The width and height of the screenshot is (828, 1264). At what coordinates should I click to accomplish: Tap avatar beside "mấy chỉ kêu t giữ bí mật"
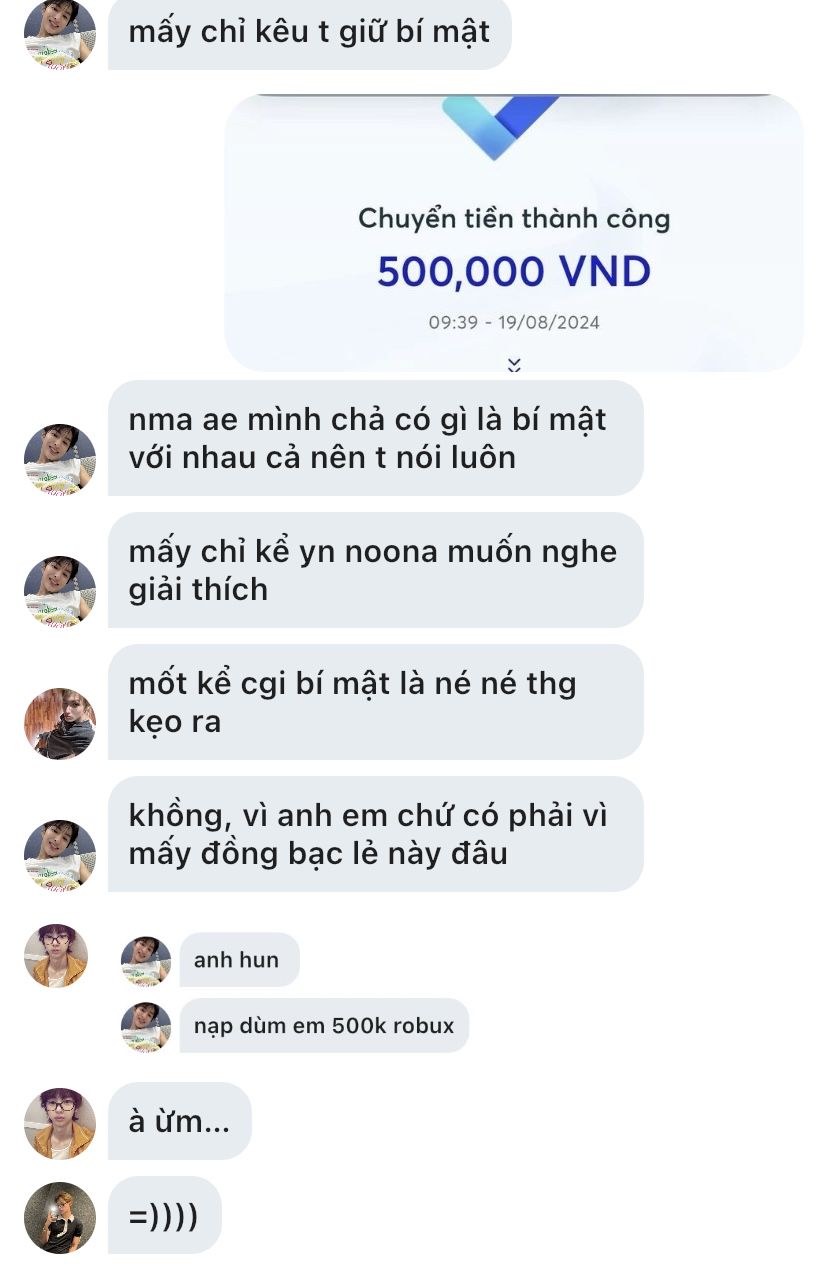pyautogui.click(x=59, y=33)
